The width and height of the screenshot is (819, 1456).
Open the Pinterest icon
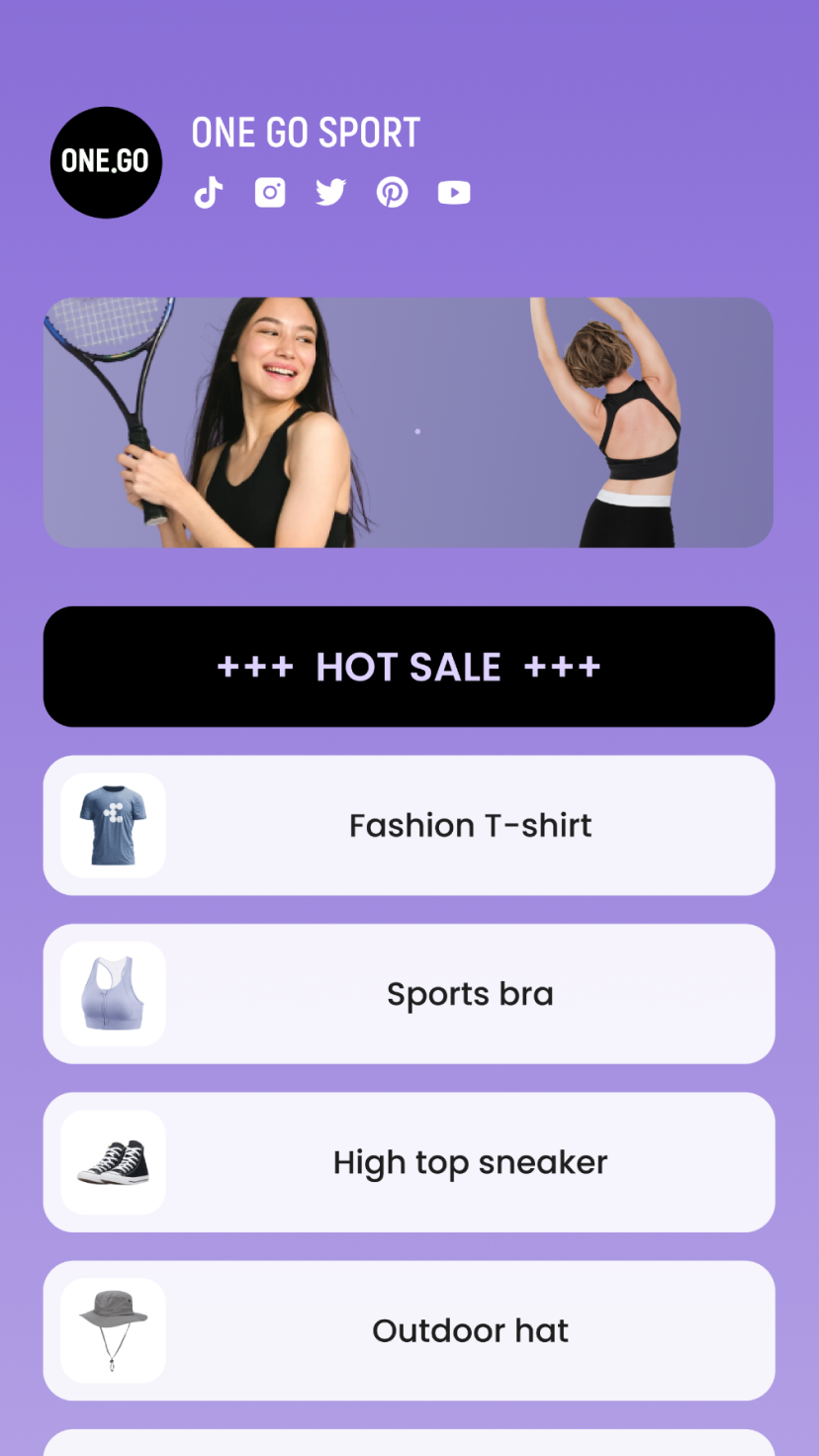393,192
